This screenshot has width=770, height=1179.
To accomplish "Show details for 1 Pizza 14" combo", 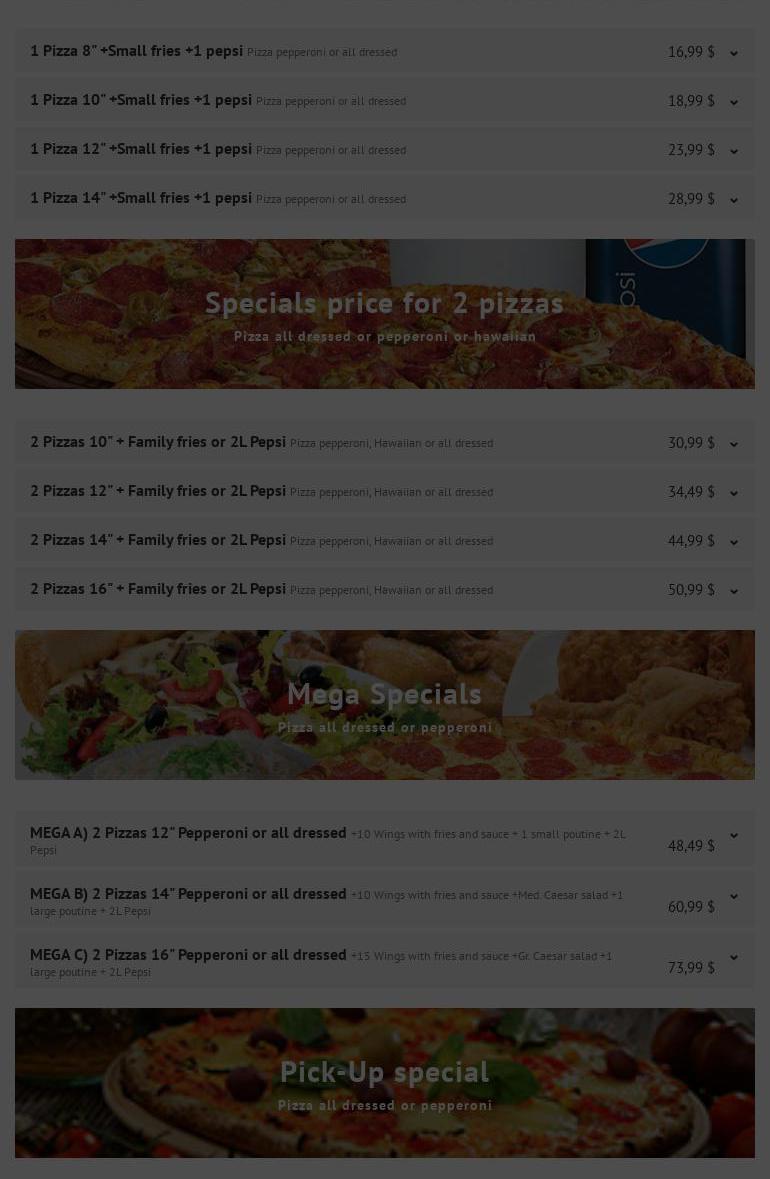I will click(x=733, y=200).
